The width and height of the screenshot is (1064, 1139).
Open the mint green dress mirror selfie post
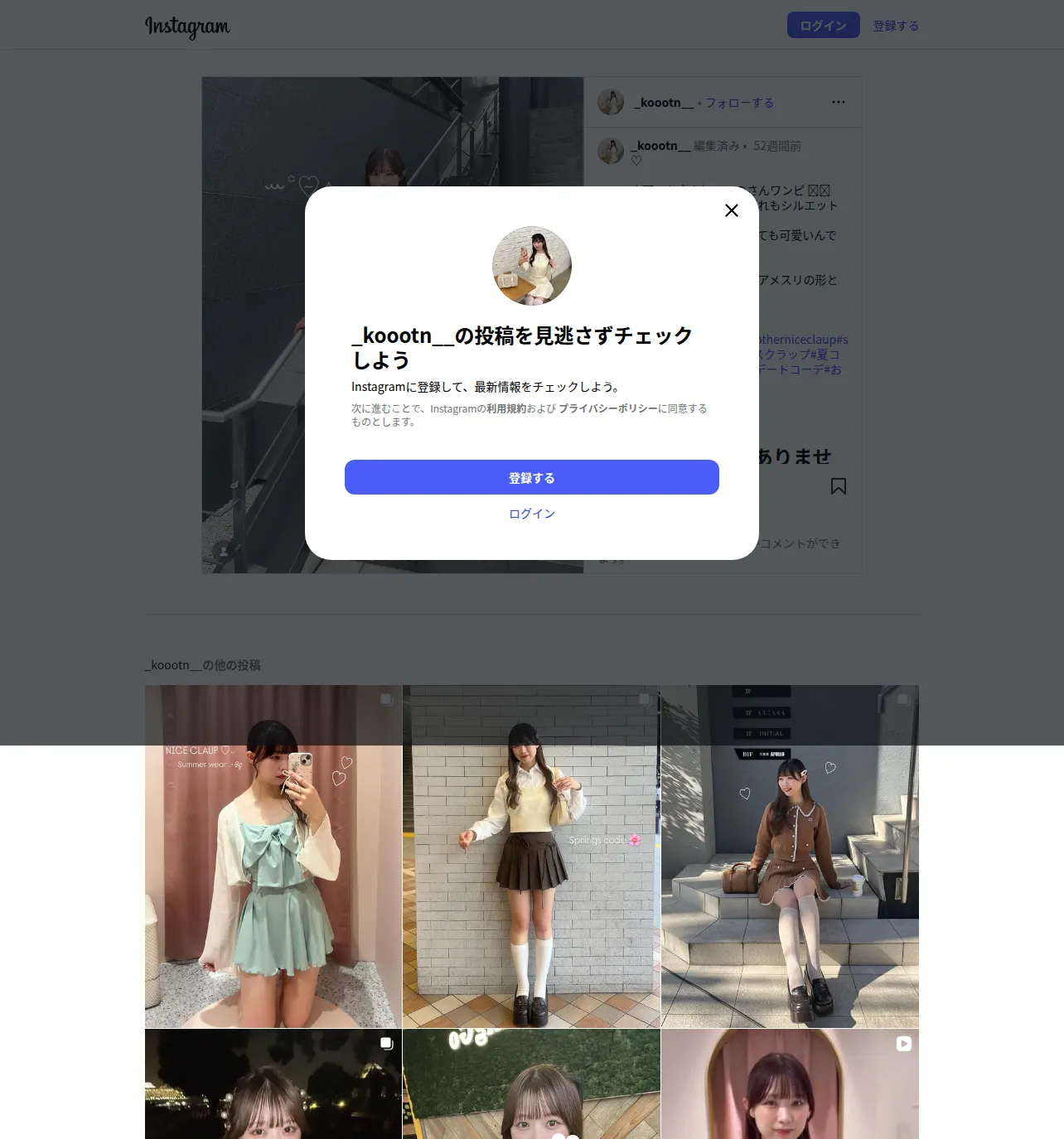tap(273, 857)
